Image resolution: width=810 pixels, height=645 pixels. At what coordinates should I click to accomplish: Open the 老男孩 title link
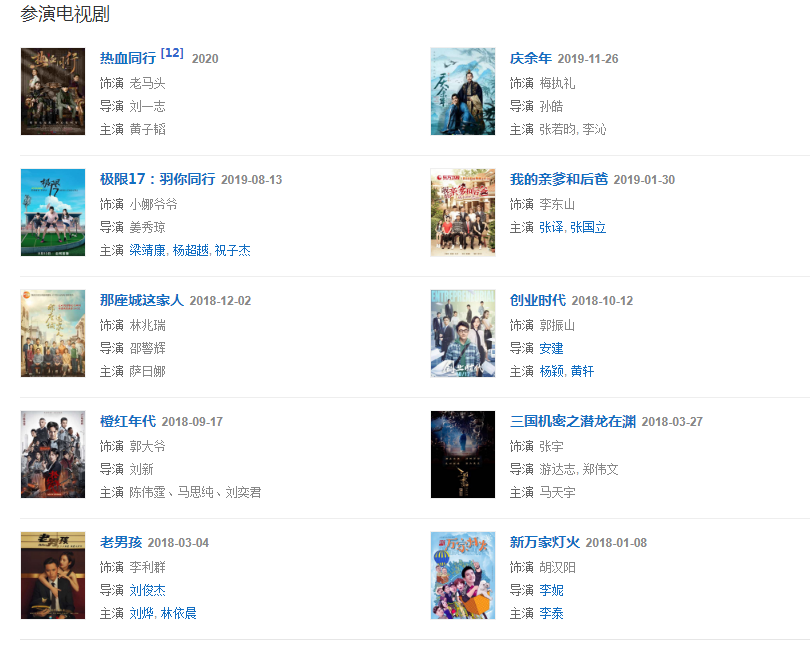tap(120, 543)
